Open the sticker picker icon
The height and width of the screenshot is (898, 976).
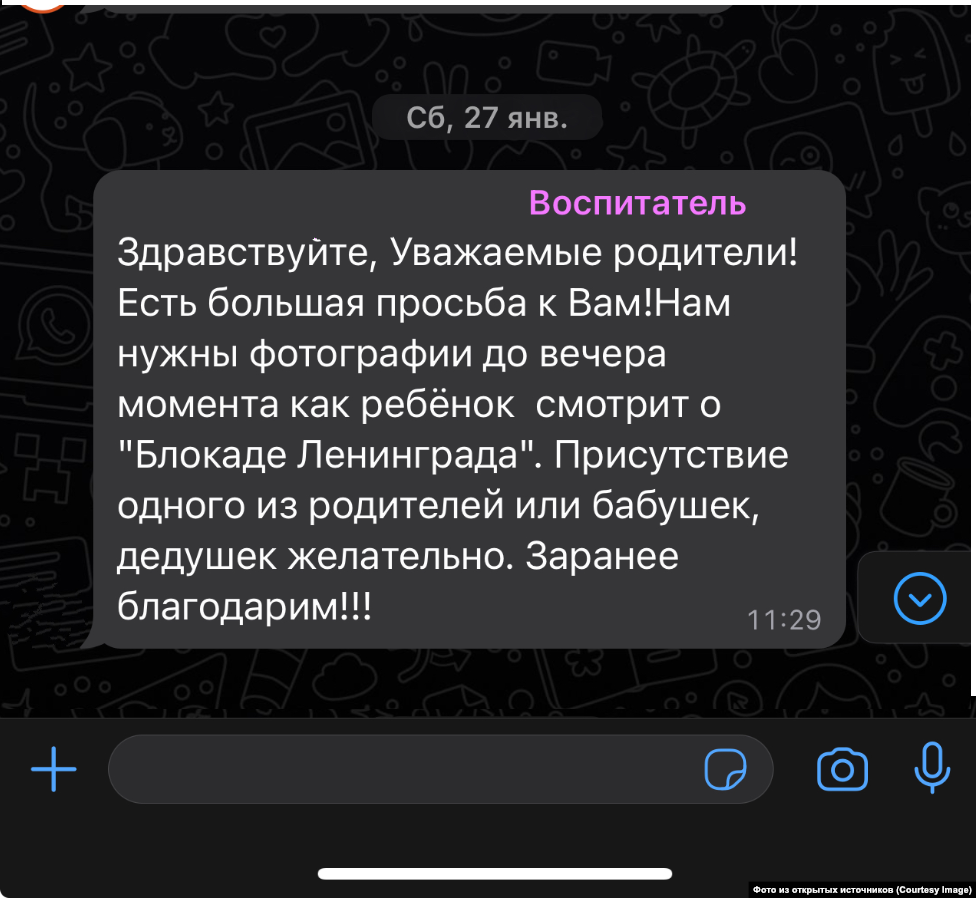726,769
